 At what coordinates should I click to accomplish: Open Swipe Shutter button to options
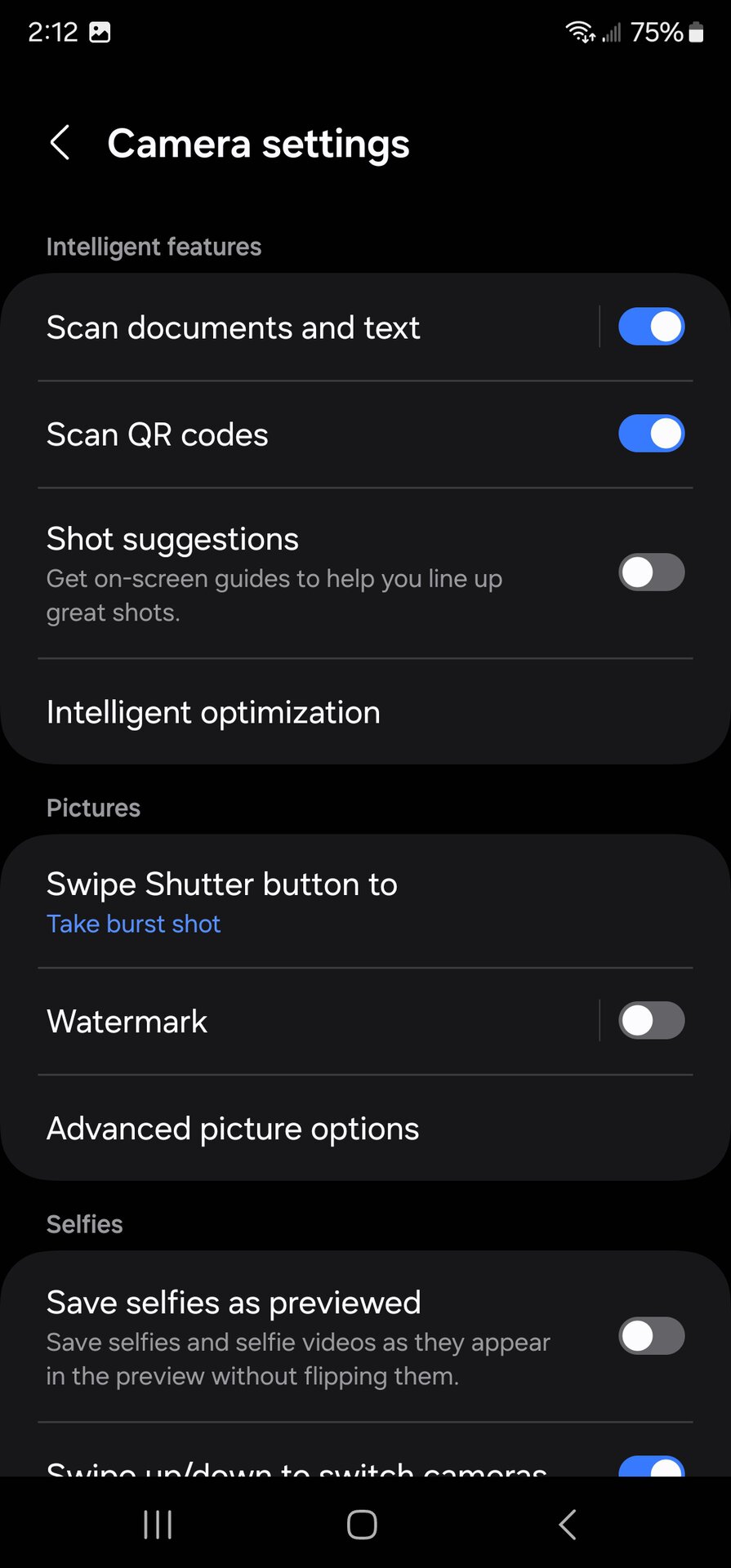click(221, 902)
